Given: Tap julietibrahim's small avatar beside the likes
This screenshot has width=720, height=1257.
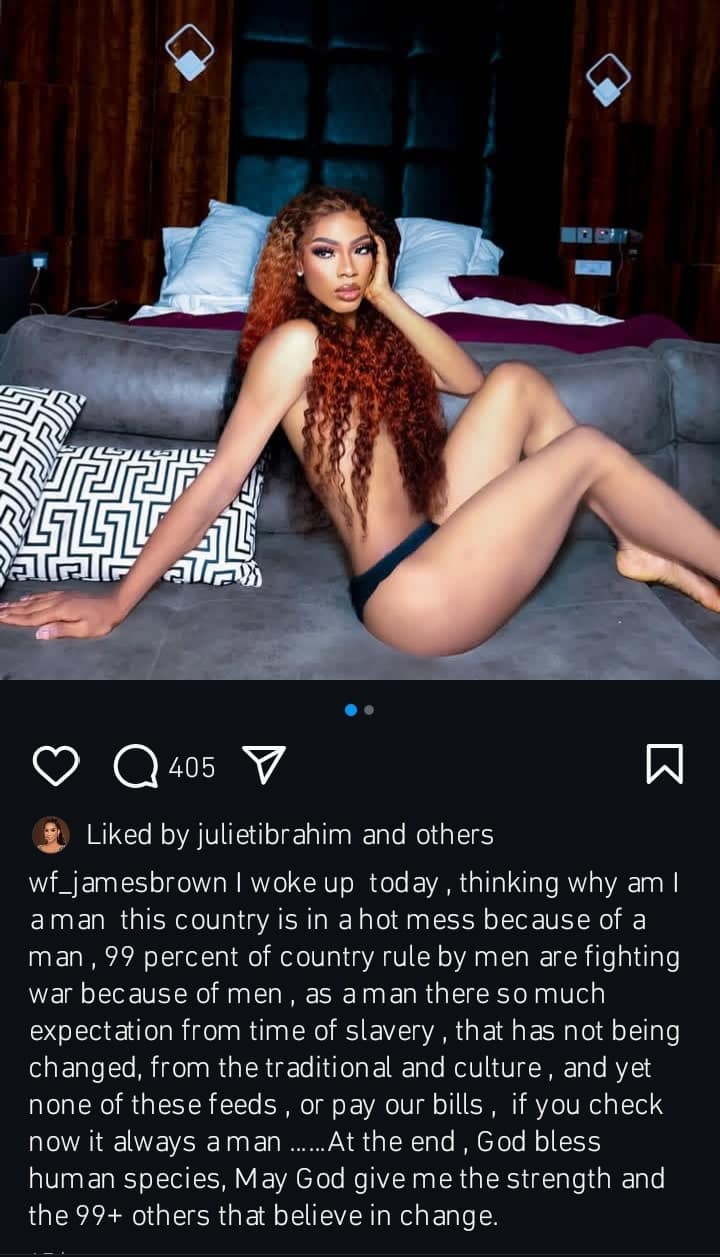Looking at the screenshot, I should (51, 835).
